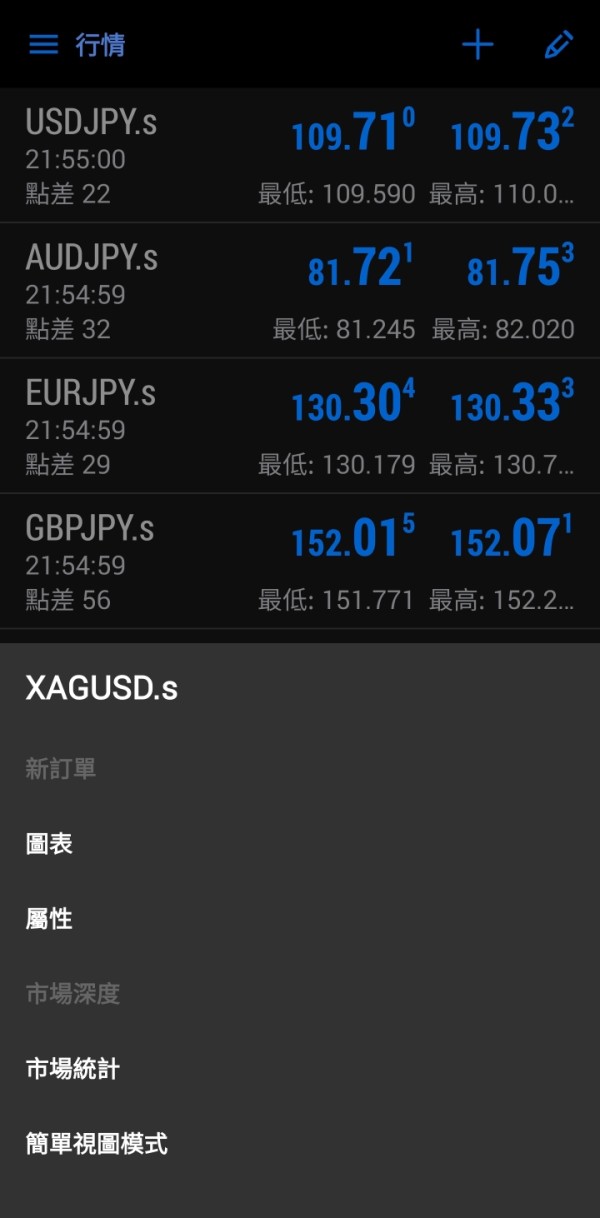600x1218 pixels.
Task: Select the USDJPY.s quote row
Action: pos(300,156)
